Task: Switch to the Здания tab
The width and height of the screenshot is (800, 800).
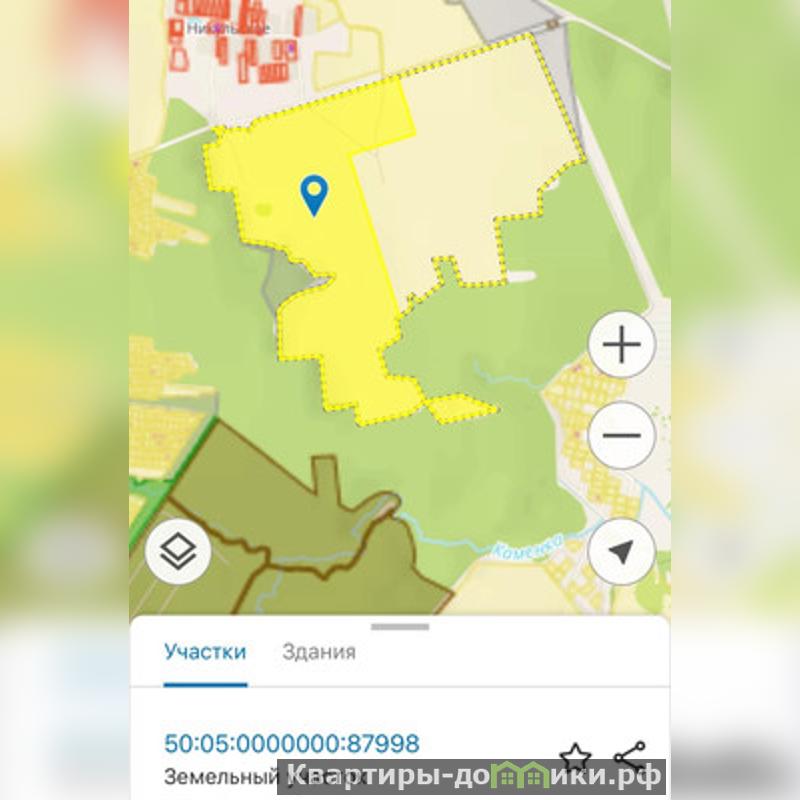Action: 319,652
